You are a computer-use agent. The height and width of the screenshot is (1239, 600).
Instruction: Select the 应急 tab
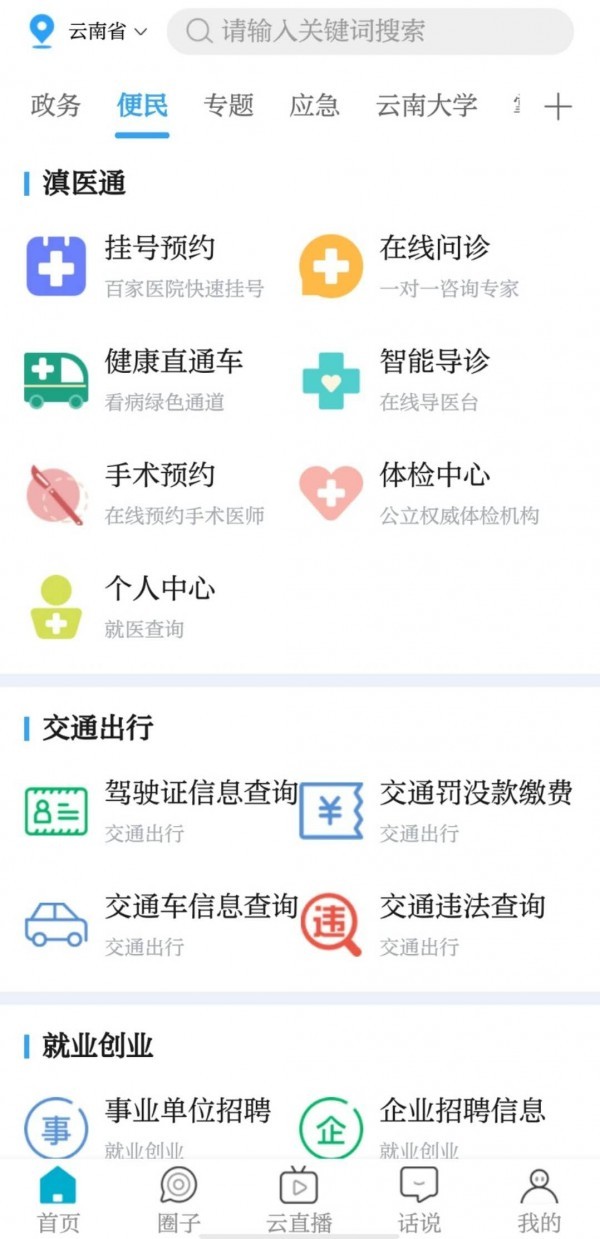click(x=315, y=106)
